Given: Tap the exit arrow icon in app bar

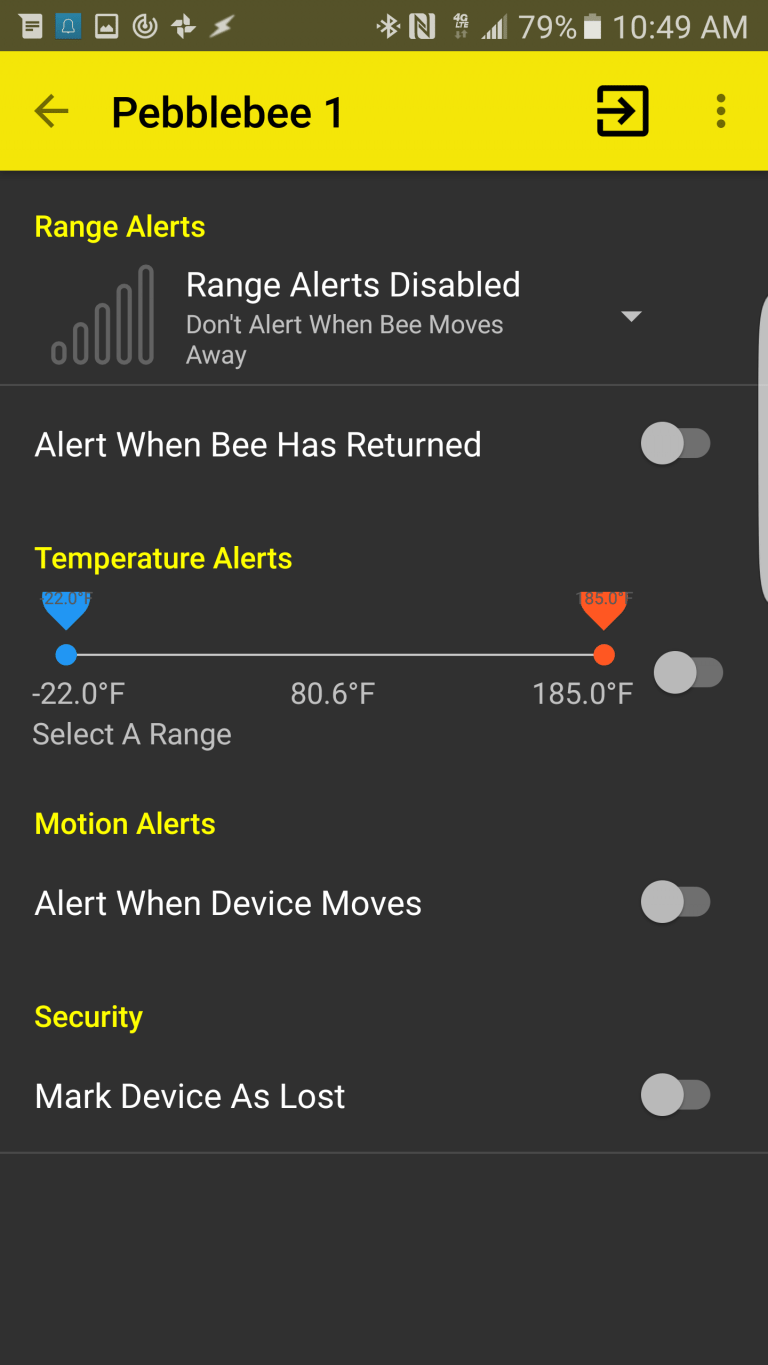Looking at the screenshot, I should 622,111.
